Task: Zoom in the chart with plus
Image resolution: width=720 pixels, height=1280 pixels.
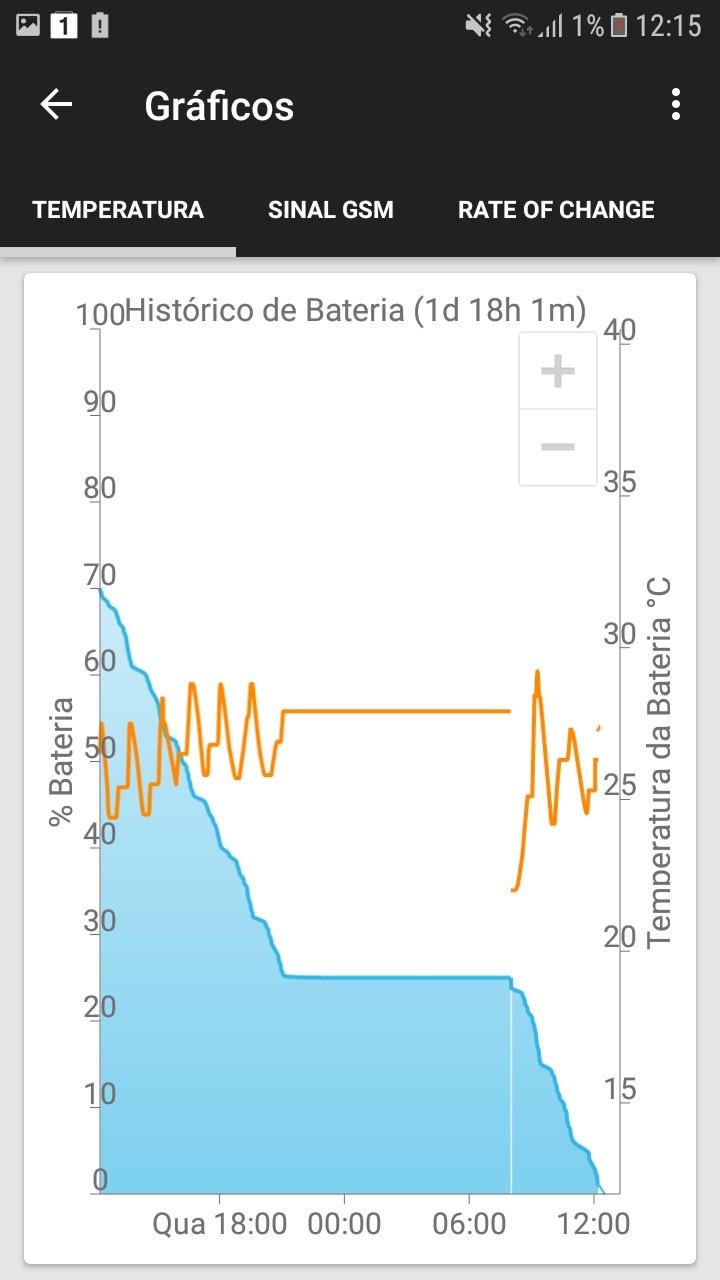Action: tap(558, 371)
